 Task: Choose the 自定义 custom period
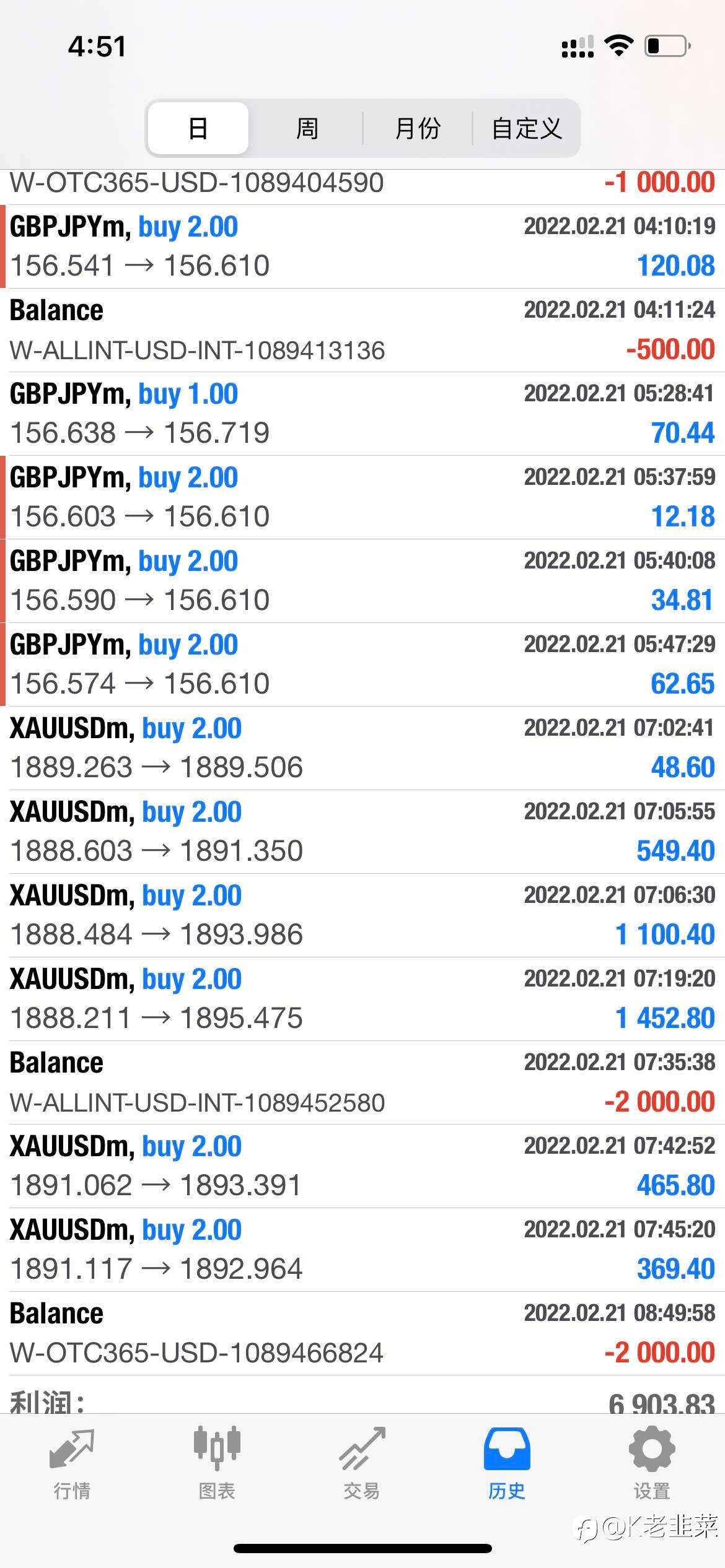click(x=527, y=128)
